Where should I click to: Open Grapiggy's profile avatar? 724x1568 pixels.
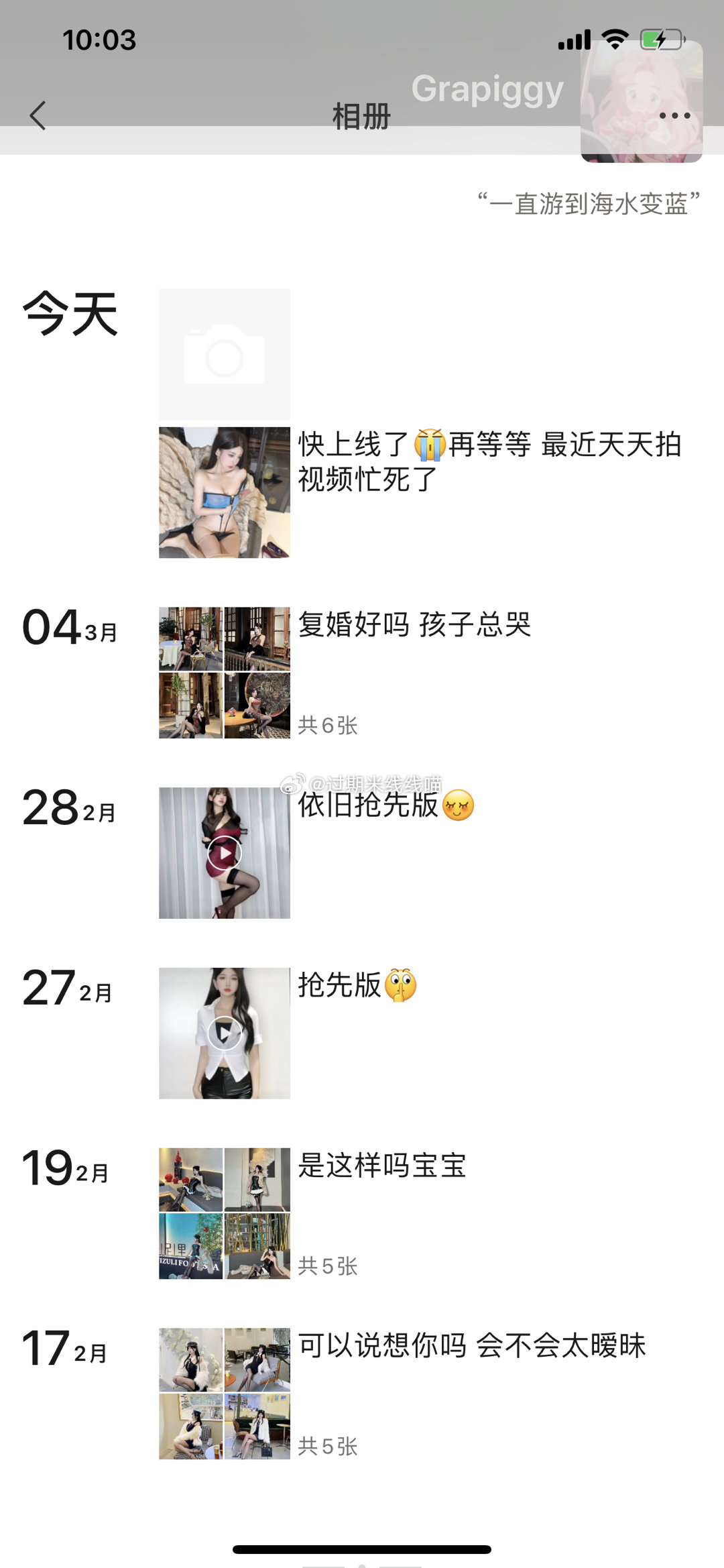(x=642, y=101)
